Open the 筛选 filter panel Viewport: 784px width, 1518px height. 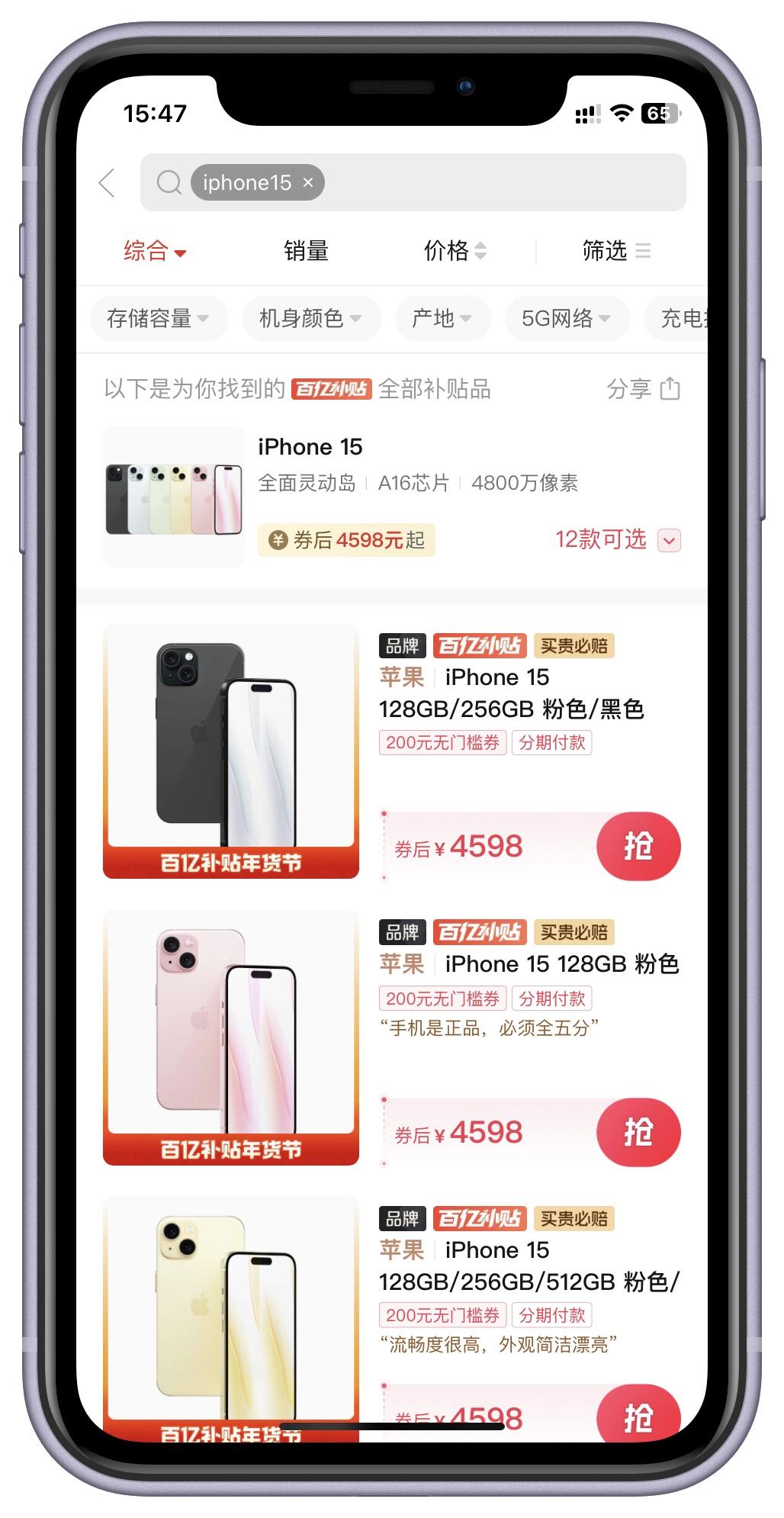tap(615, 251)
